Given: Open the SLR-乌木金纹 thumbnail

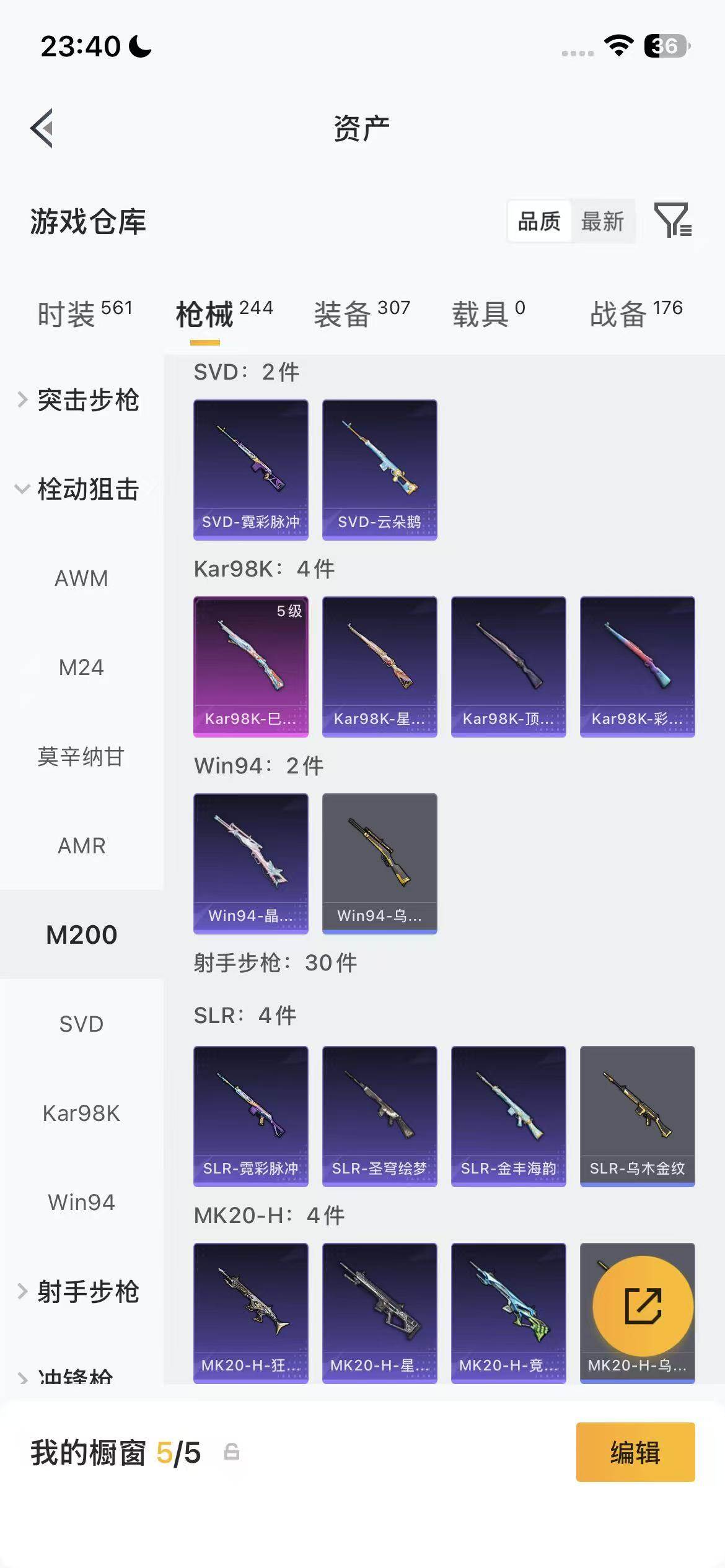Looking at the screenshot, I should pyautogui.click(x=637, y=1115).
